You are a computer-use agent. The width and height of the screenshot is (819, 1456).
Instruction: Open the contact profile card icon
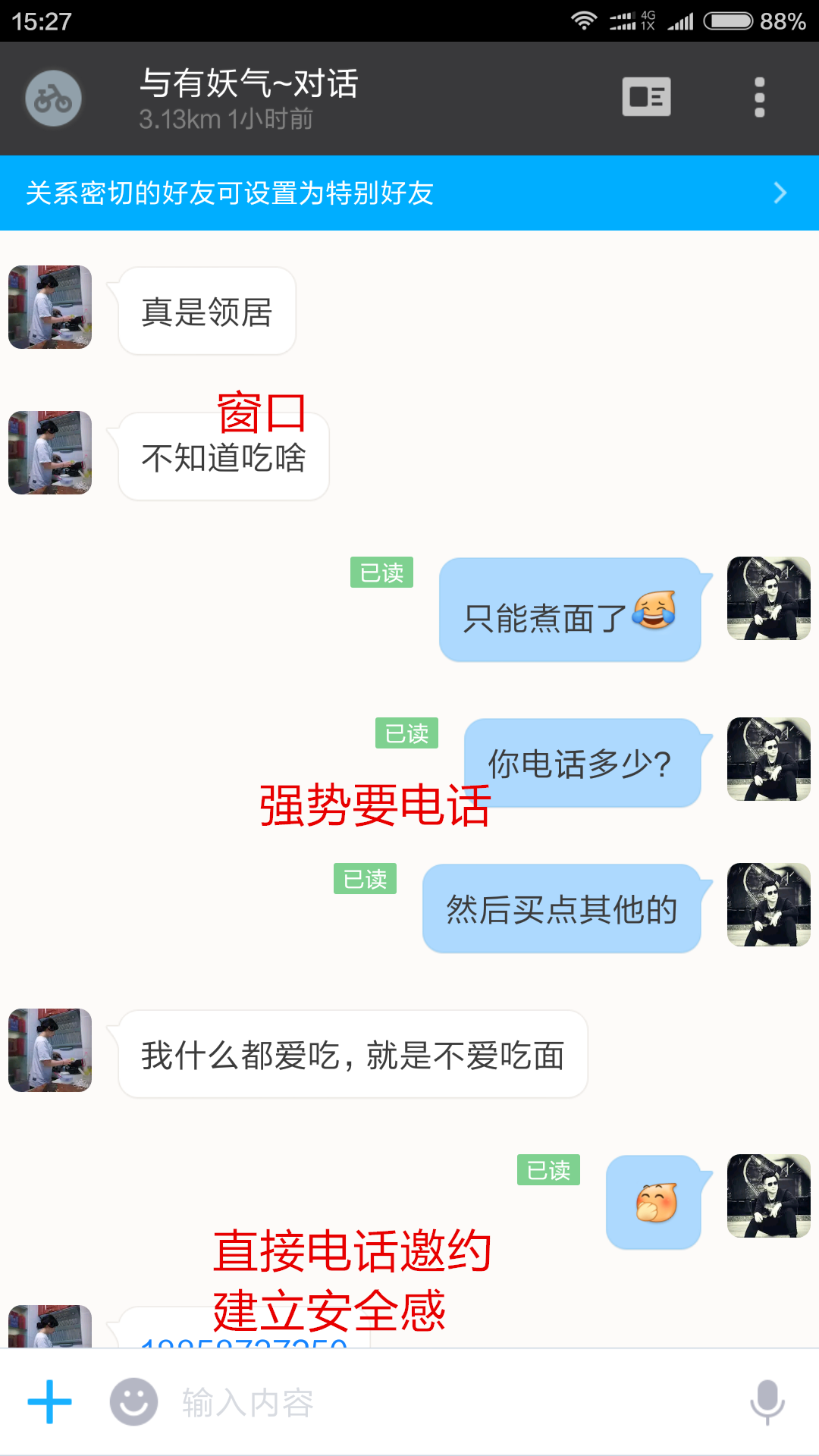click(646, 97)
